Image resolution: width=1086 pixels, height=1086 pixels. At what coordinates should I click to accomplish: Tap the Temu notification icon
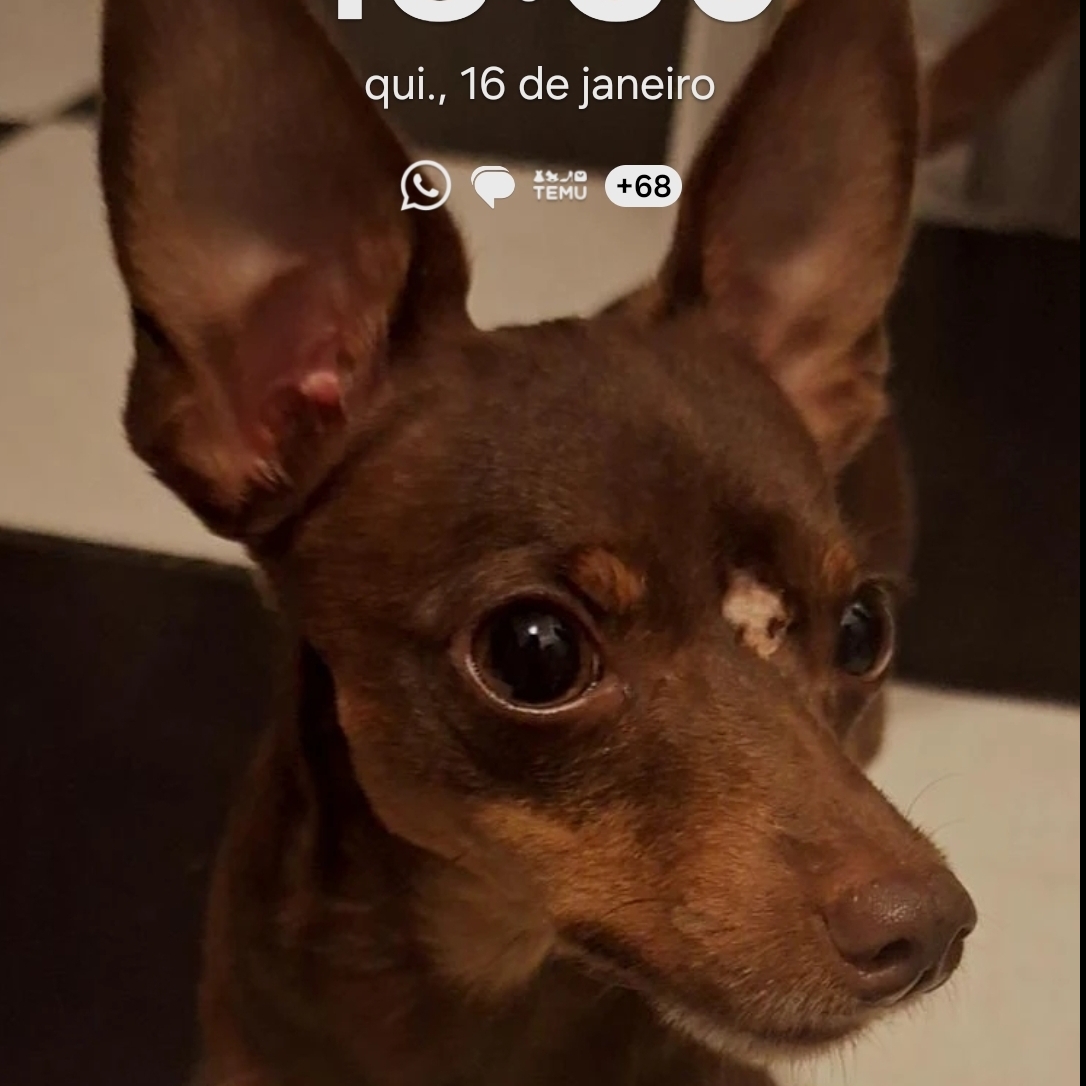560,186
